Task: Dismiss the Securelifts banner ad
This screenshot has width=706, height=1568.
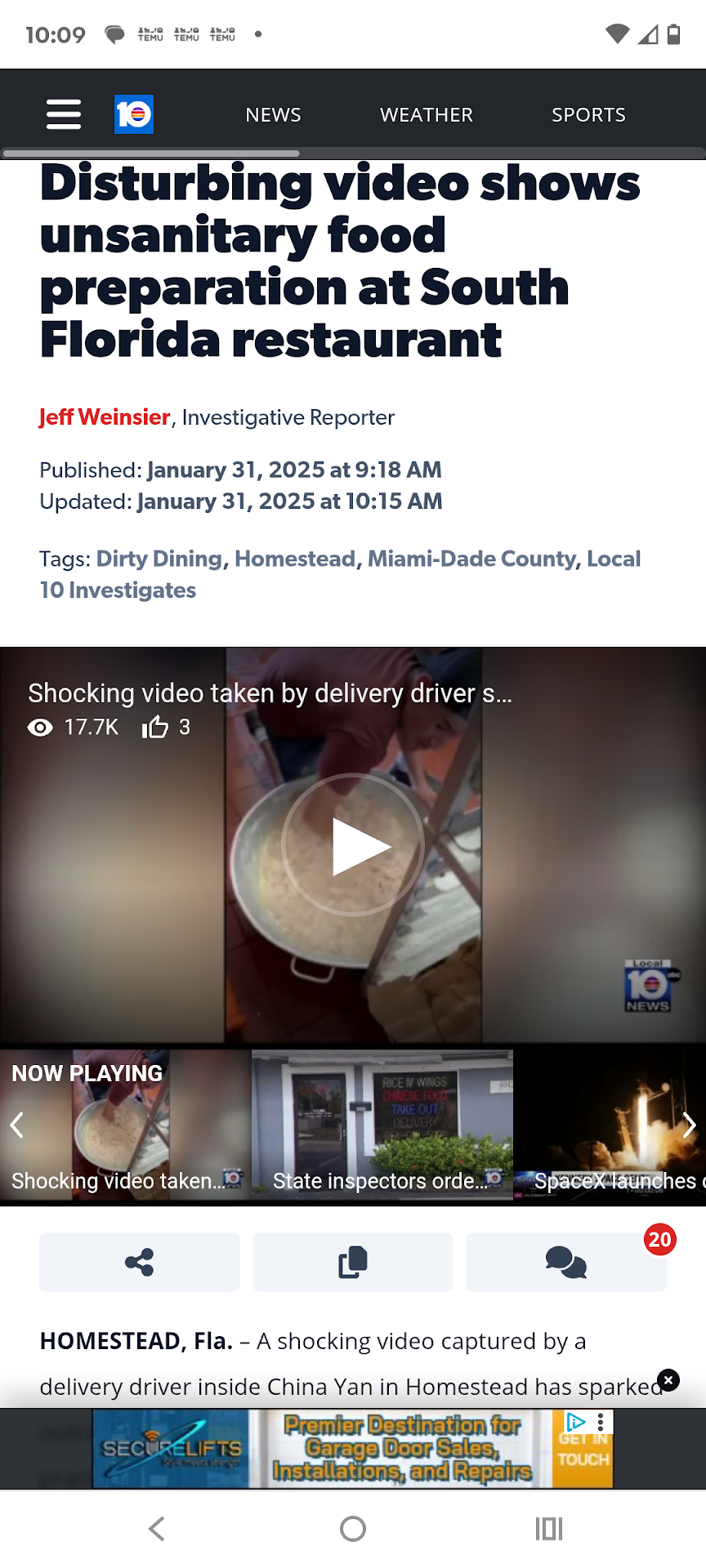Action: coord(668,1380)
